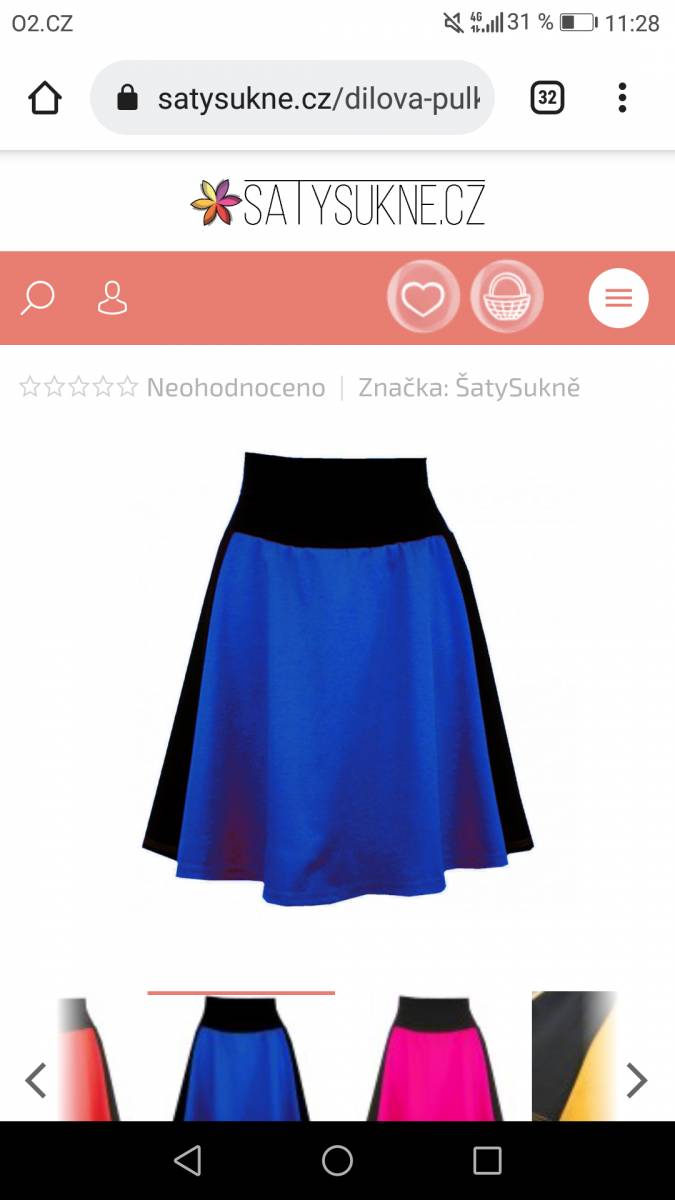Open the hamburger menu button
Screen dimensions: 675x1200
(618, 298)
